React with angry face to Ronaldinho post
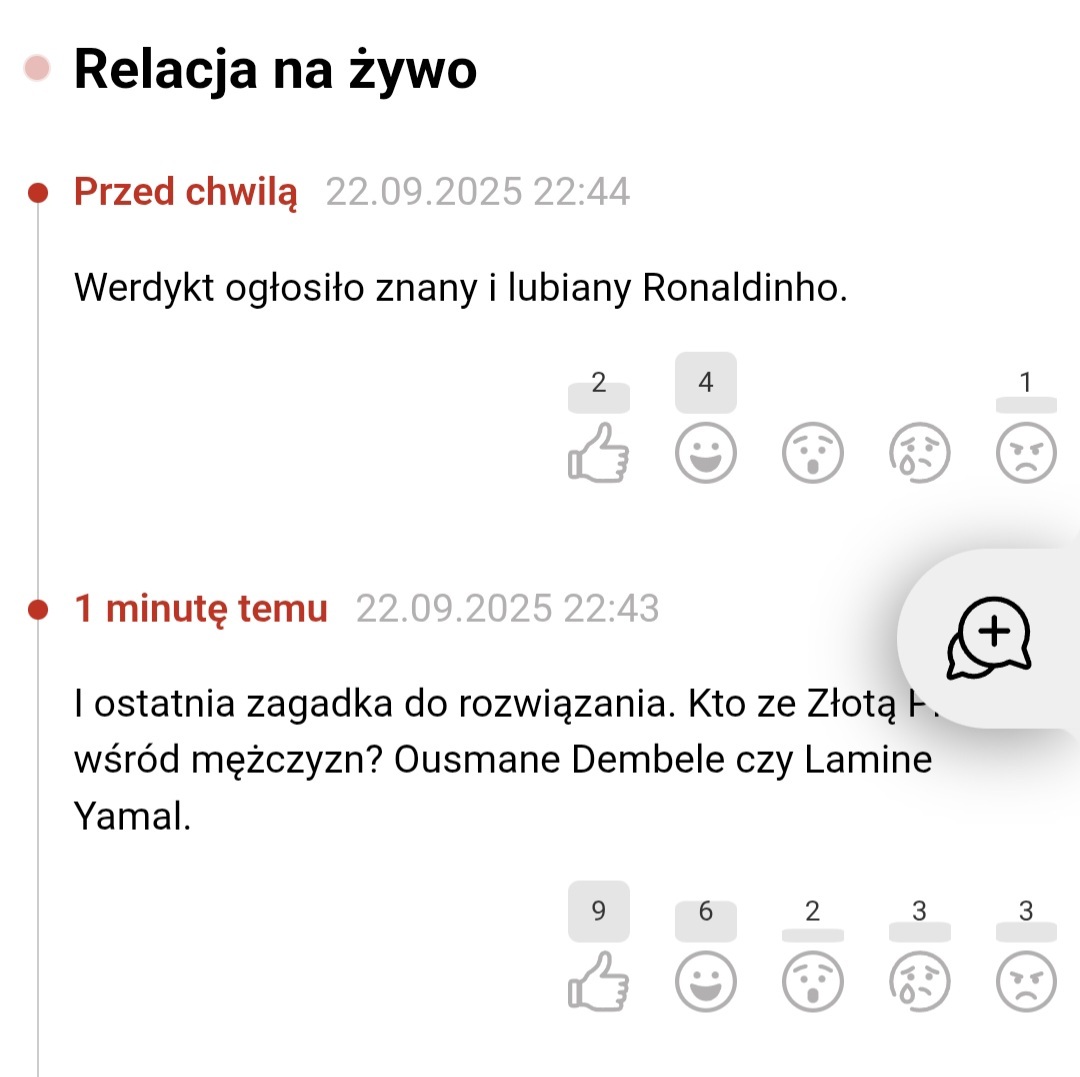The height and width of the screenshot is (1077, 1080). tap(1026, 452)
